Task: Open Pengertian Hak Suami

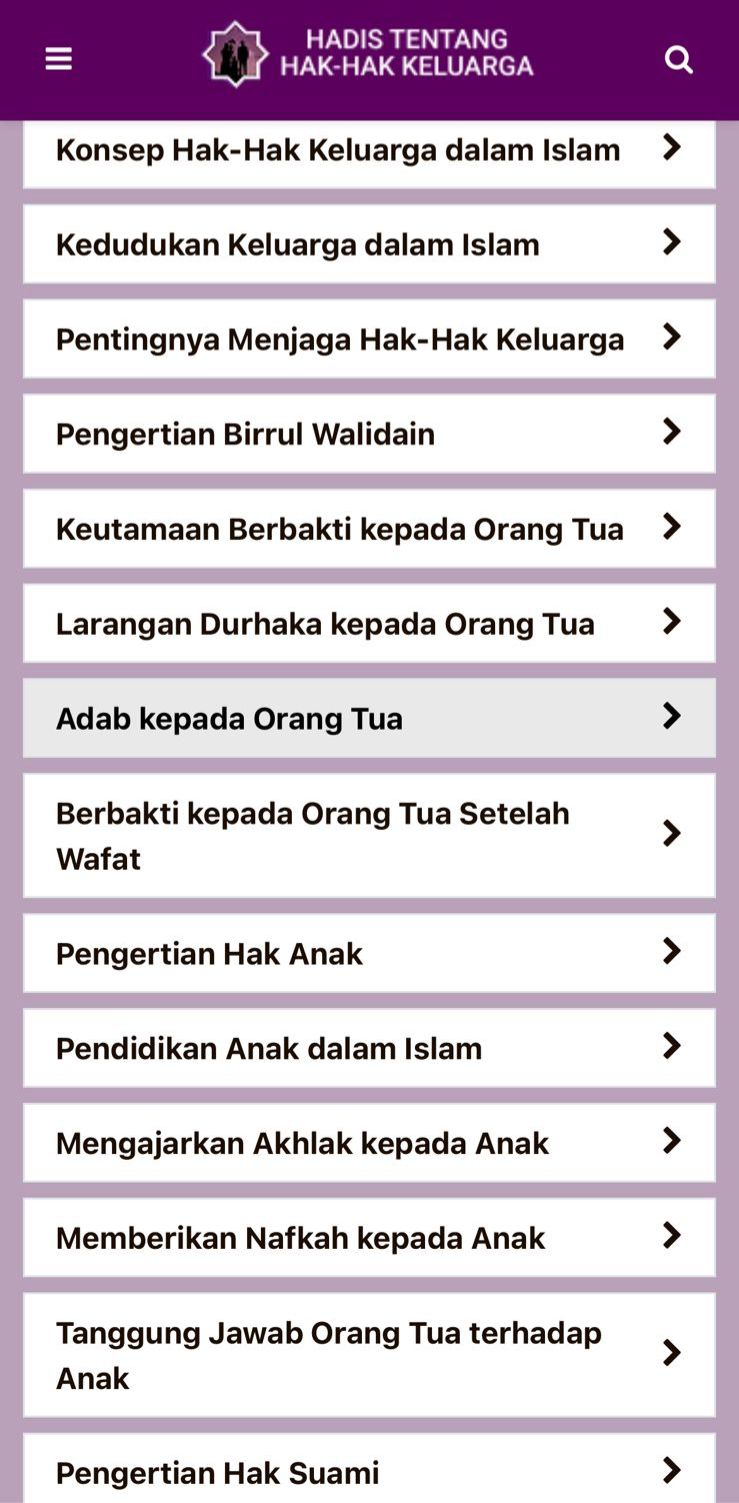Action: pyautogui.click(x=369, y=1469)
